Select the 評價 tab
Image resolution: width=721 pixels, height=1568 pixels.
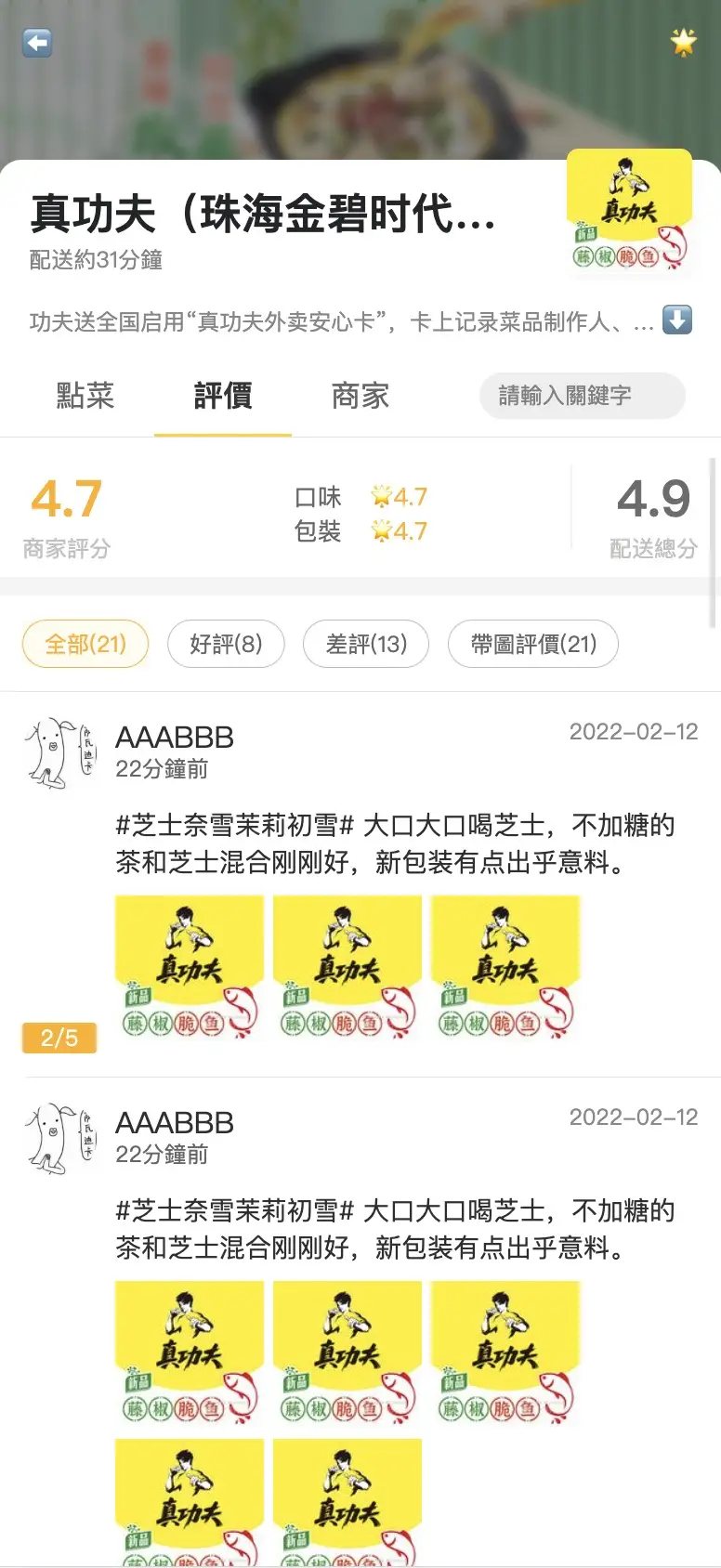223,396
